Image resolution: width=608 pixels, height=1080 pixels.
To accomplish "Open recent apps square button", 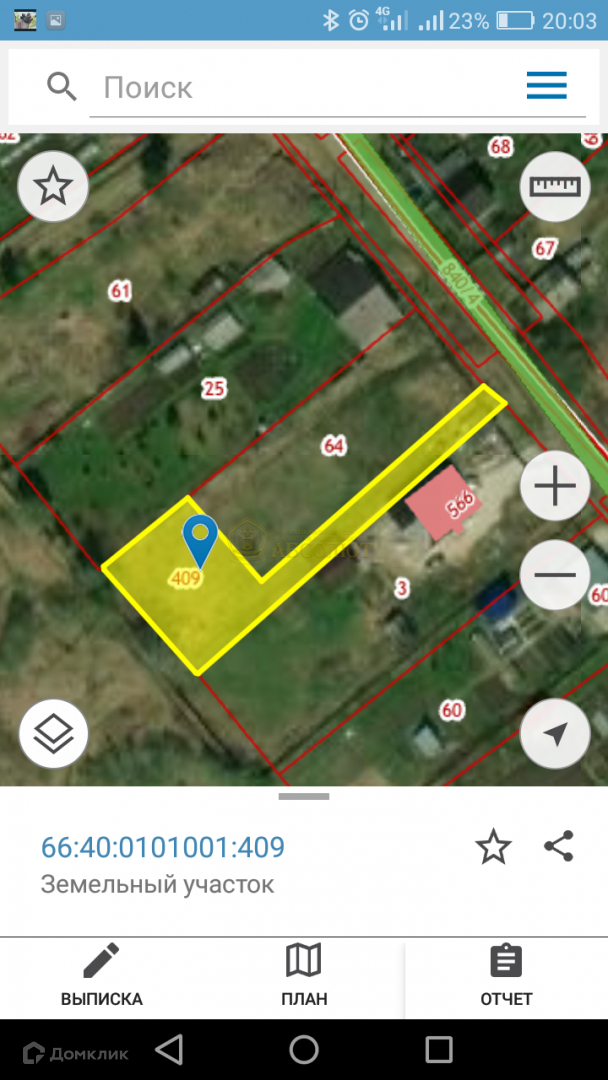I will click(x=439, y=1050).
